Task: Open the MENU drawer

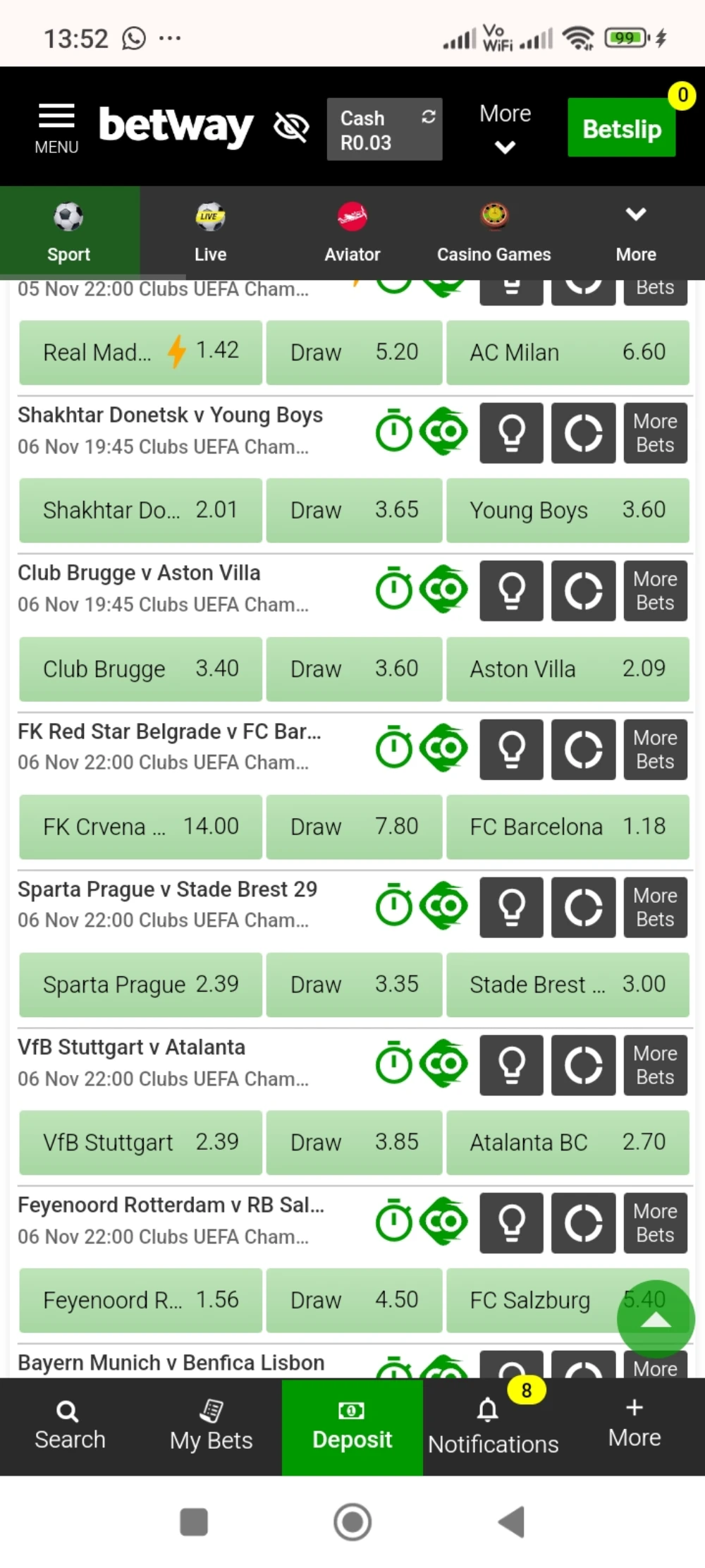Action: point(56,128)
